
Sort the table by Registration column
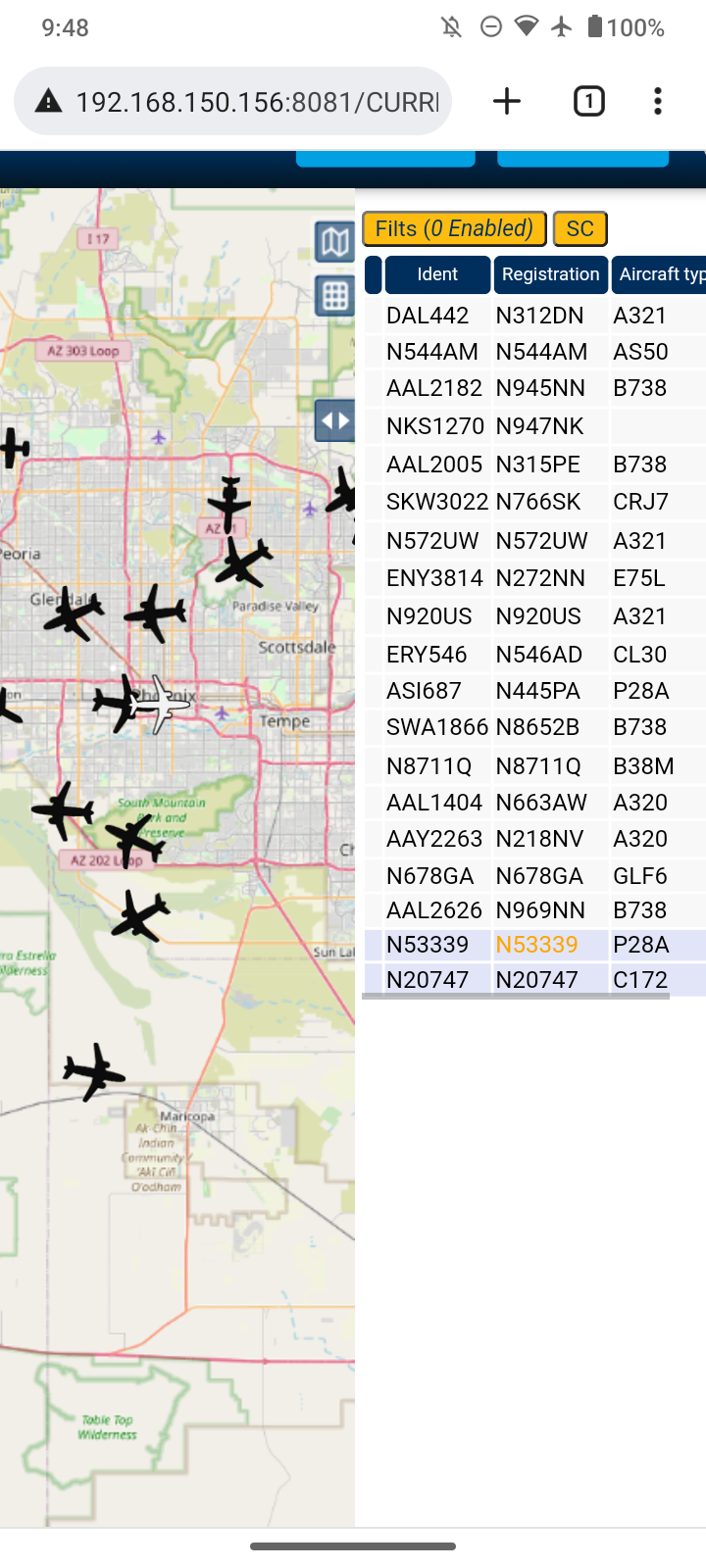(x=550, y=274)
